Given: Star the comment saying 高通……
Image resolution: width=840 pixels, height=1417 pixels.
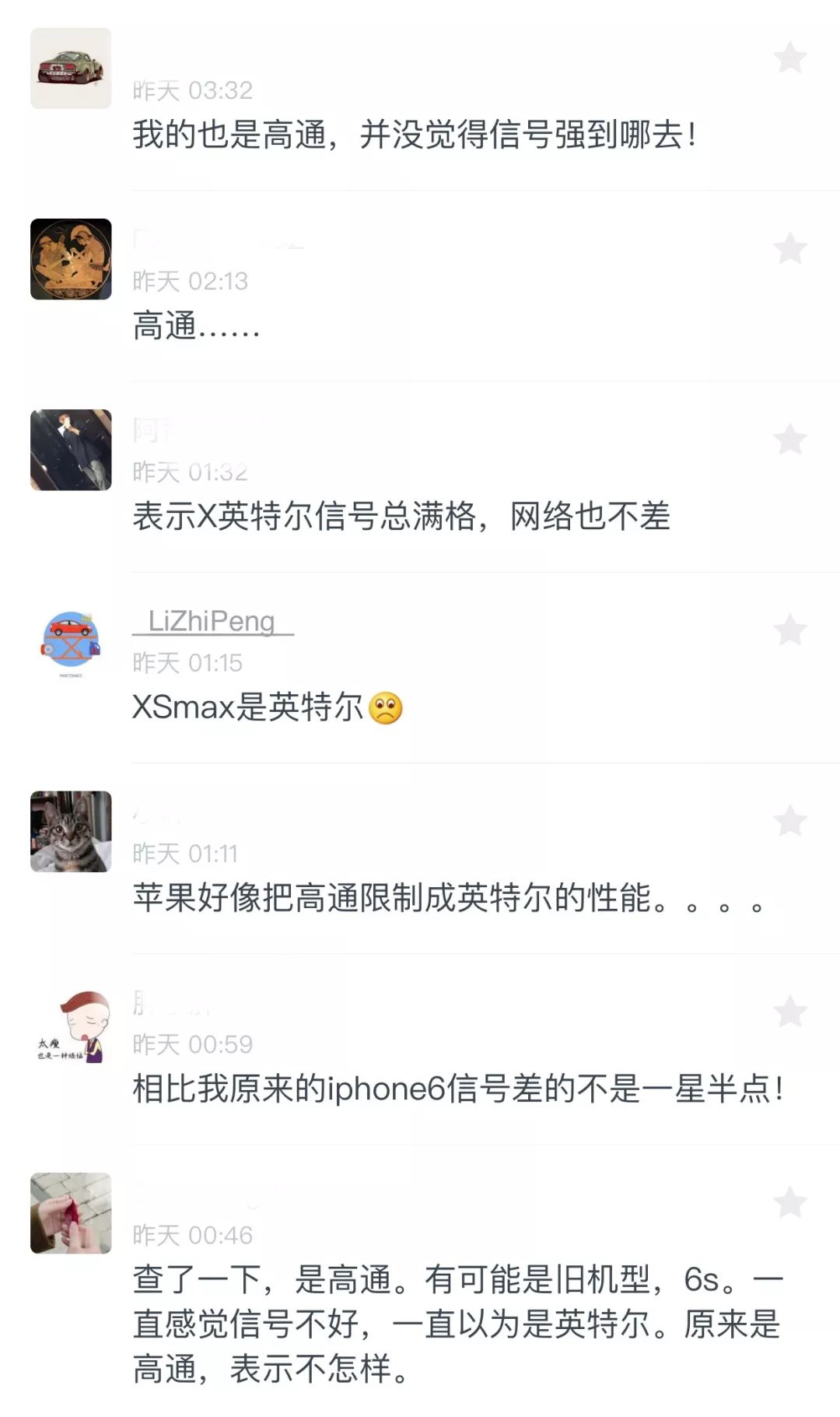Looking at the screenshot, I should pos(789,249).
